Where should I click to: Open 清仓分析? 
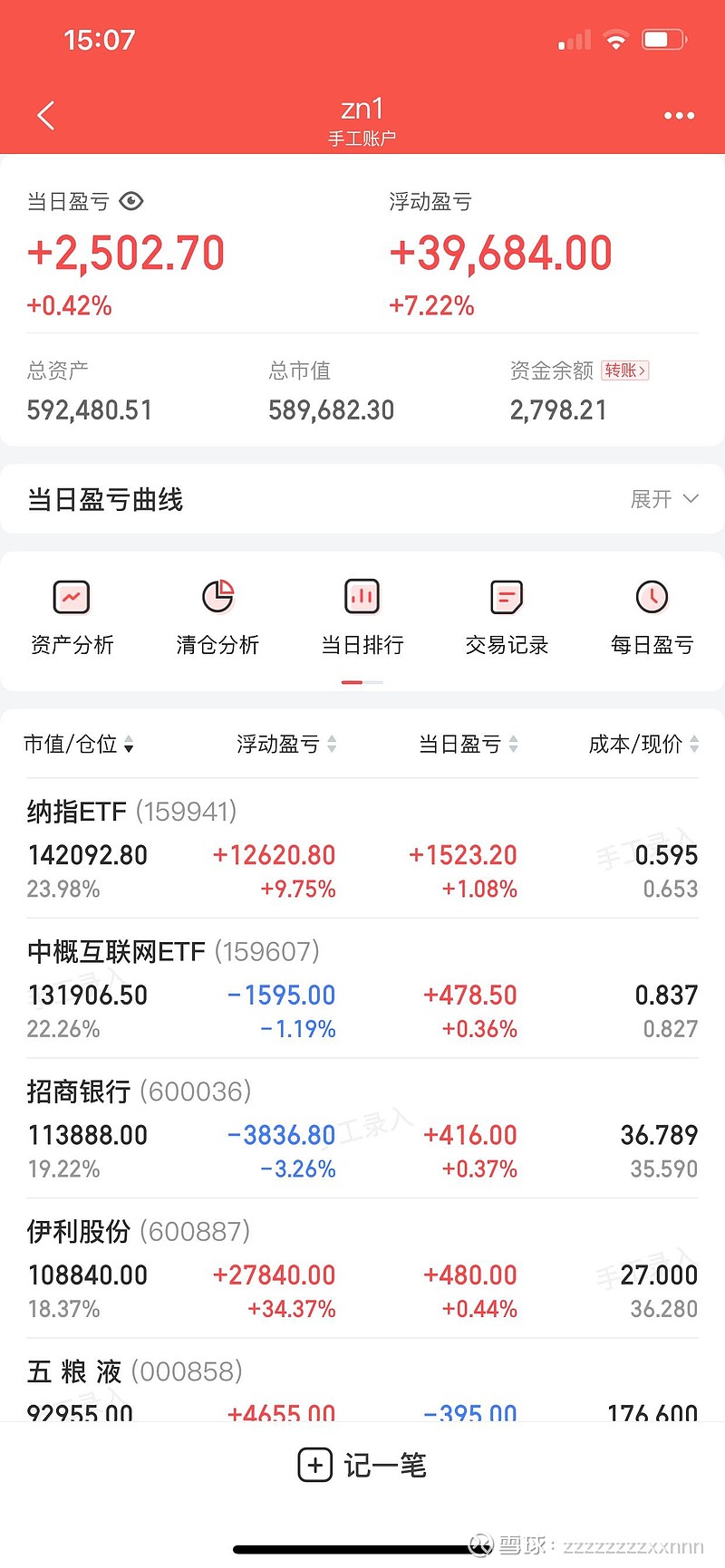217,618
